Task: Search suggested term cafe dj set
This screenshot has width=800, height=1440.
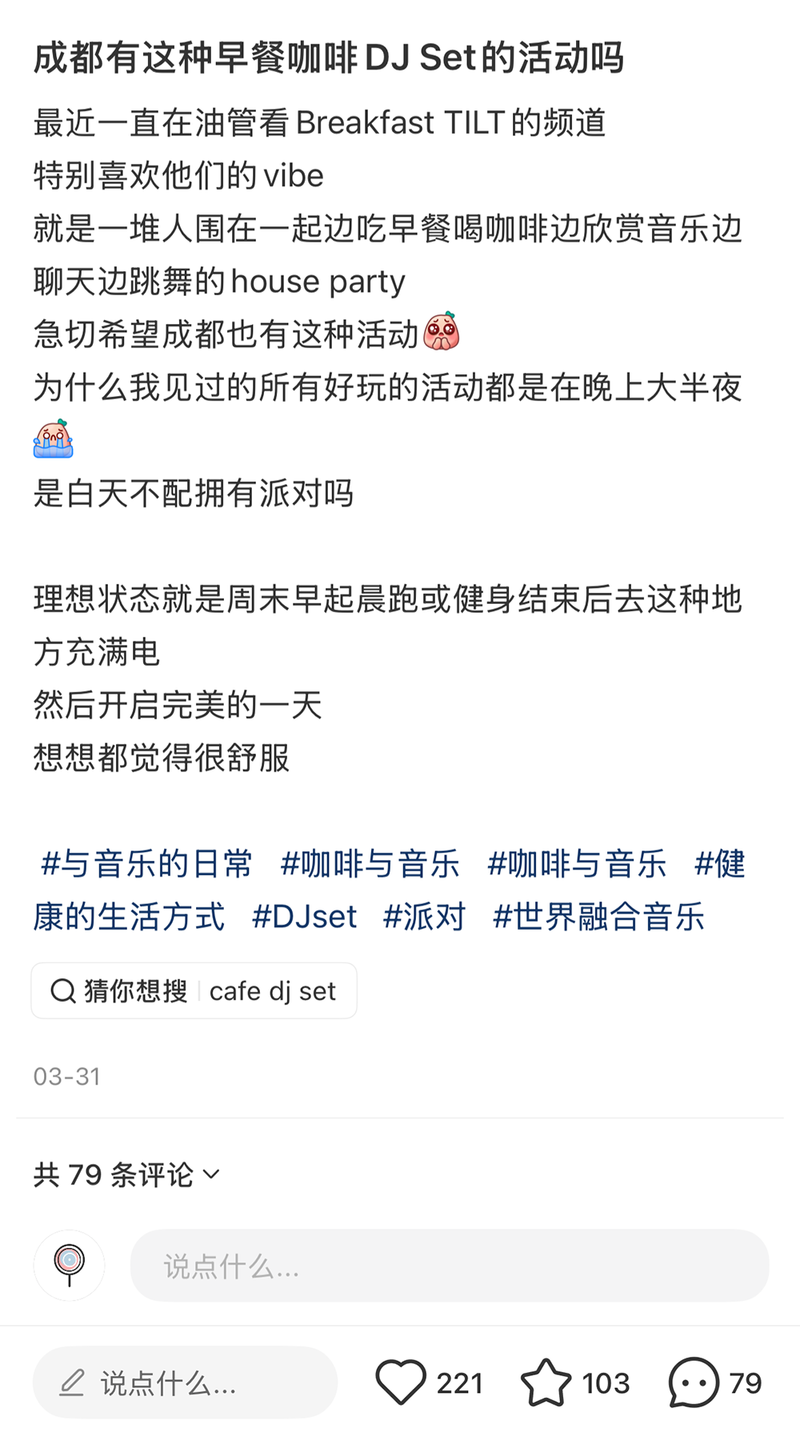Action: tap(194, 991)
